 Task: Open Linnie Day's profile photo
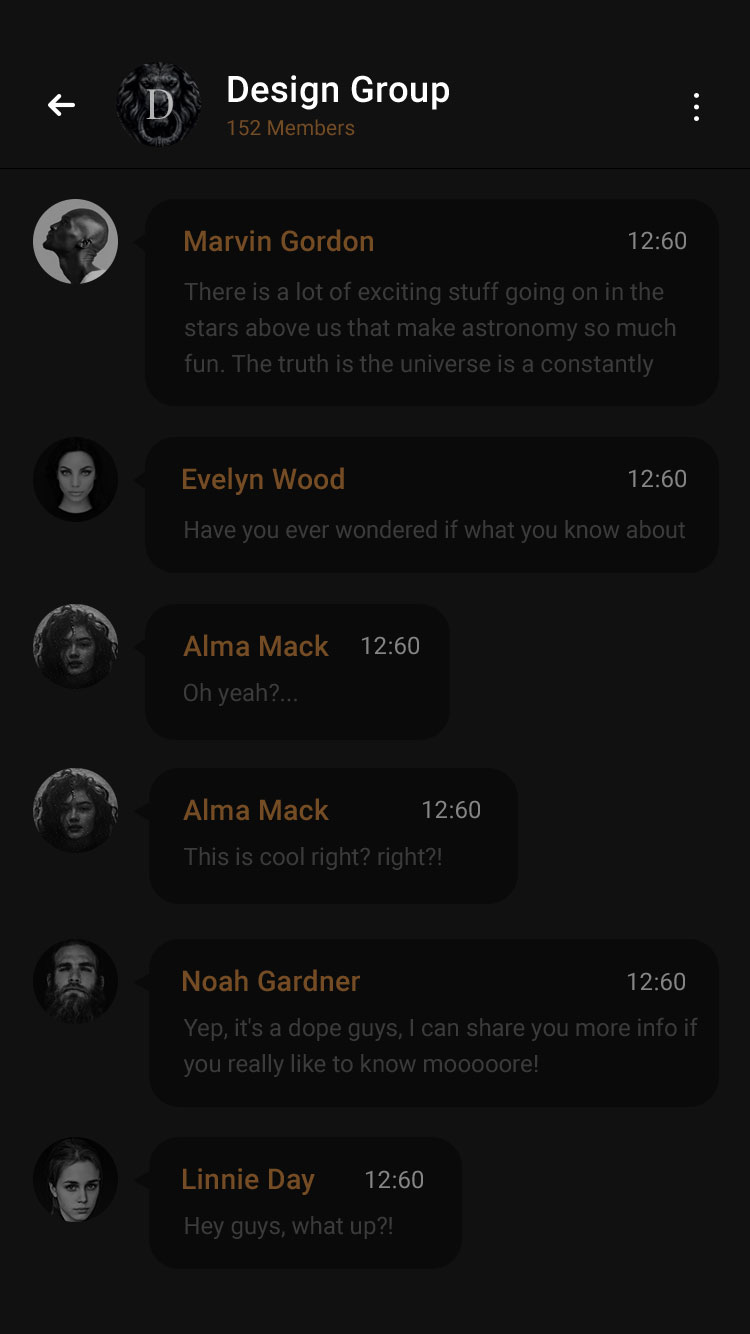click(76, 1179)
